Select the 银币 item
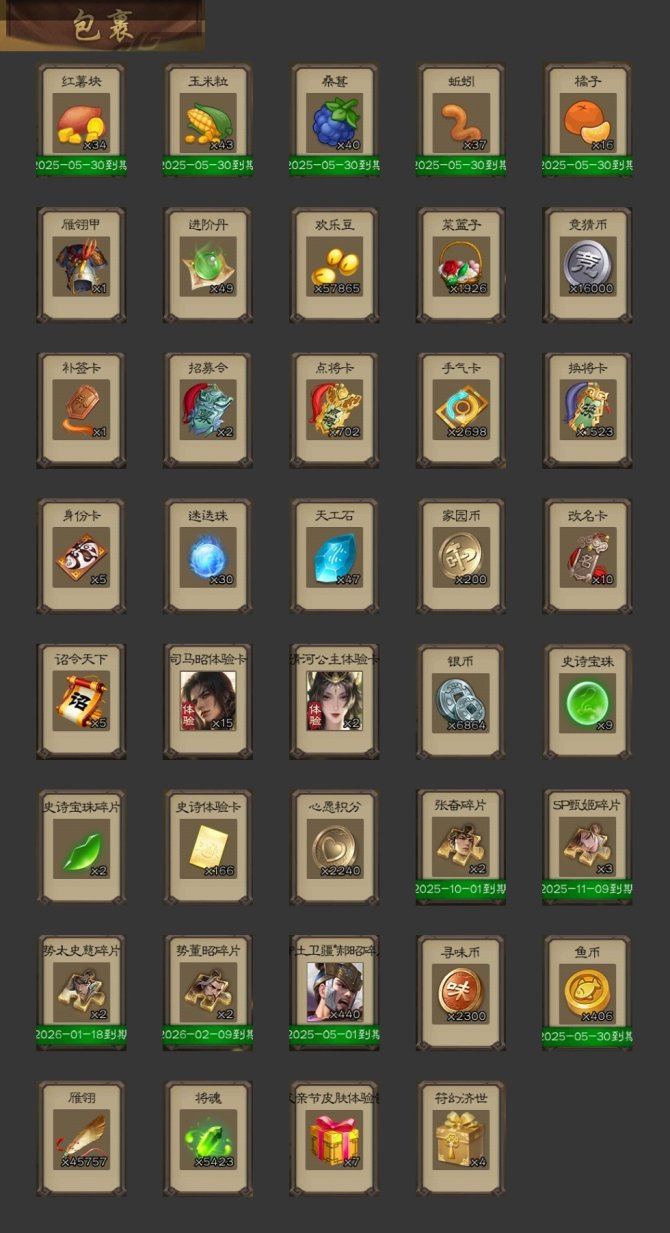Image resolution: width=670 pixels, height=1233 pixels. [461, 701]
